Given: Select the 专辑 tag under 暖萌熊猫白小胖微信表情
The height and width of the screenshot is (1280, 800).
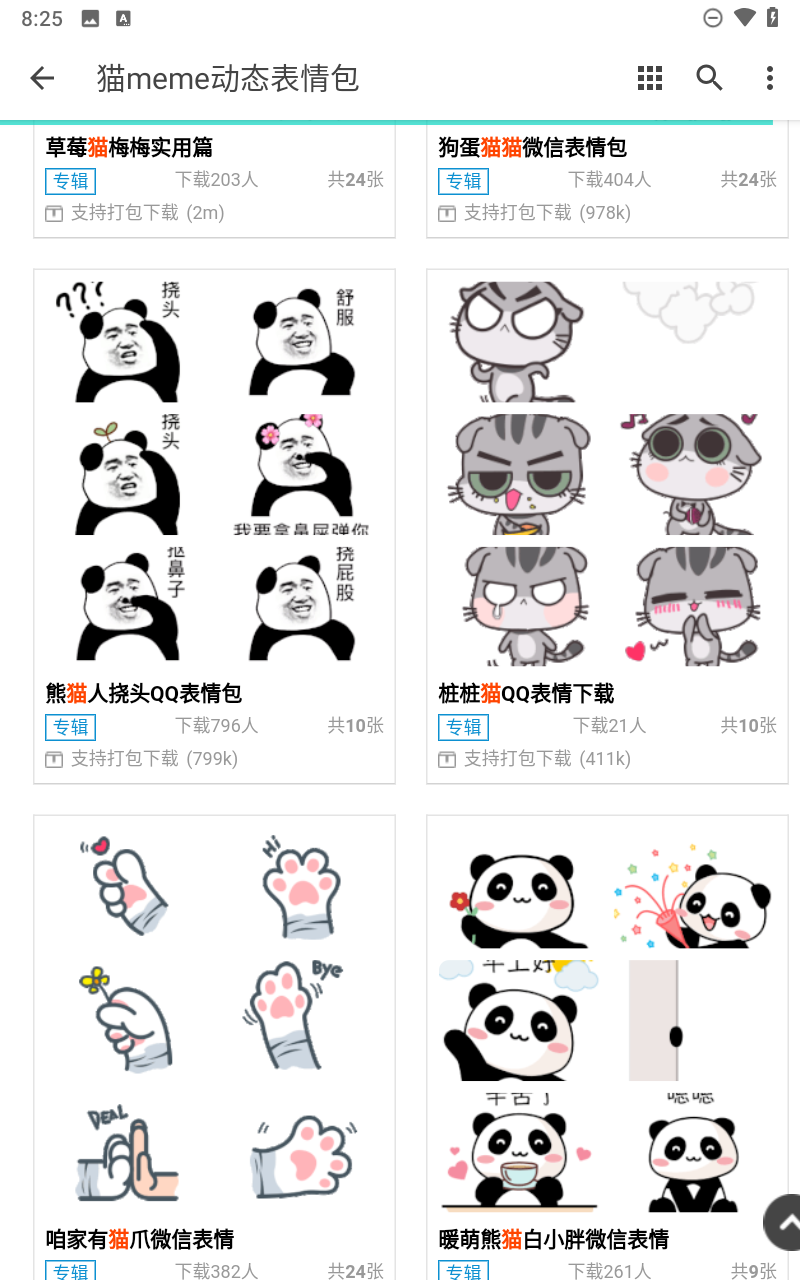Looking at the screenshot, I should [x=464, y=1271].
